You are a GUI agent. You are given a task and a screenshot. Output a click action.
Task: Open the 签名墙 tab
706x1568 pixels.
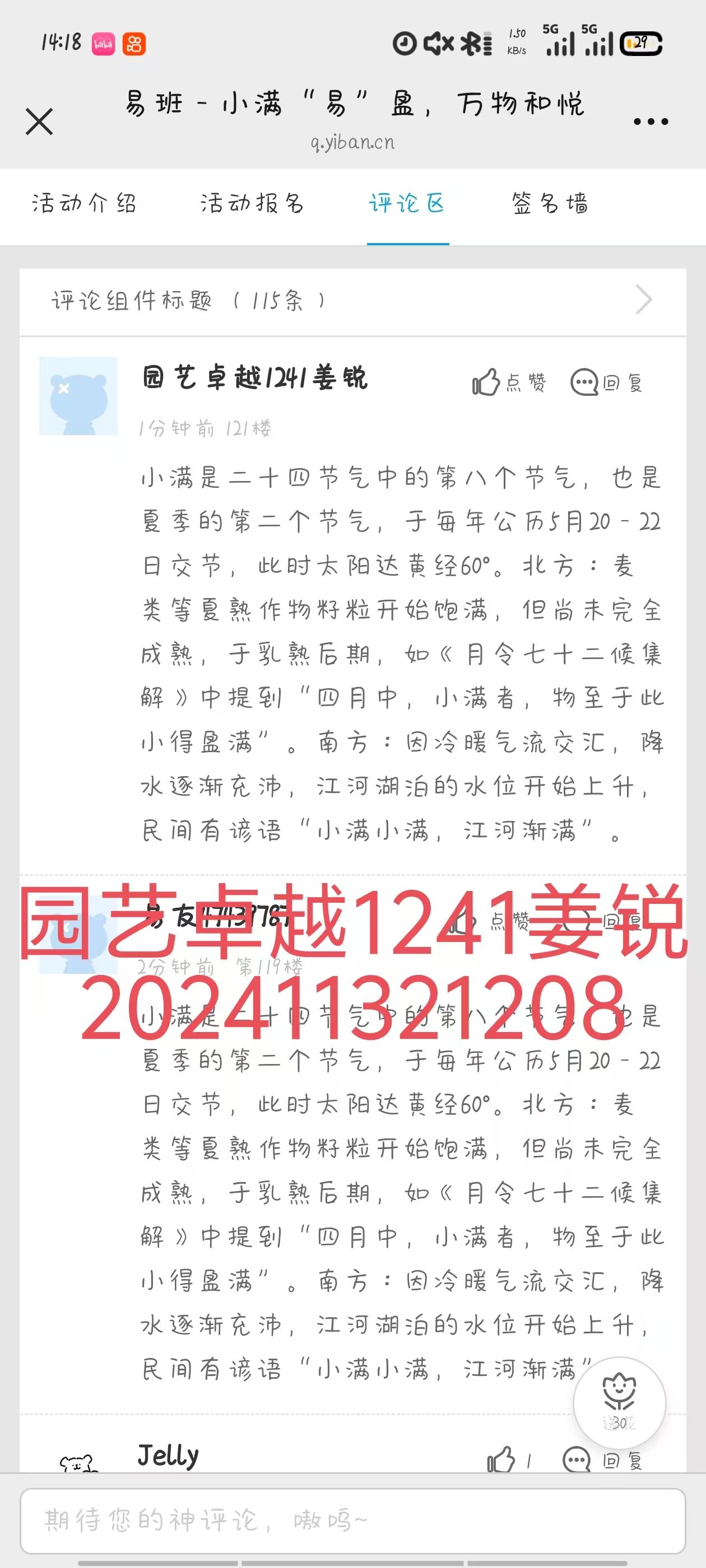[x=550, y=203]
